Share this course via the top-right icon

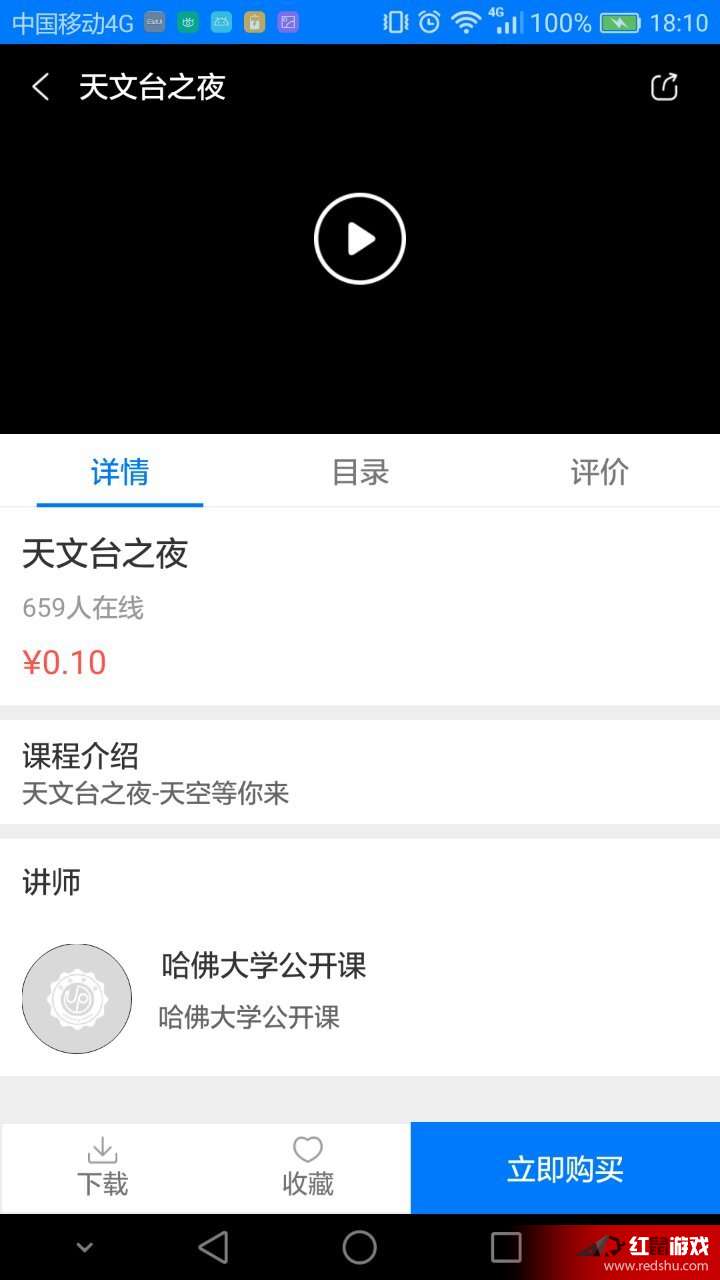tap(665, 87)
